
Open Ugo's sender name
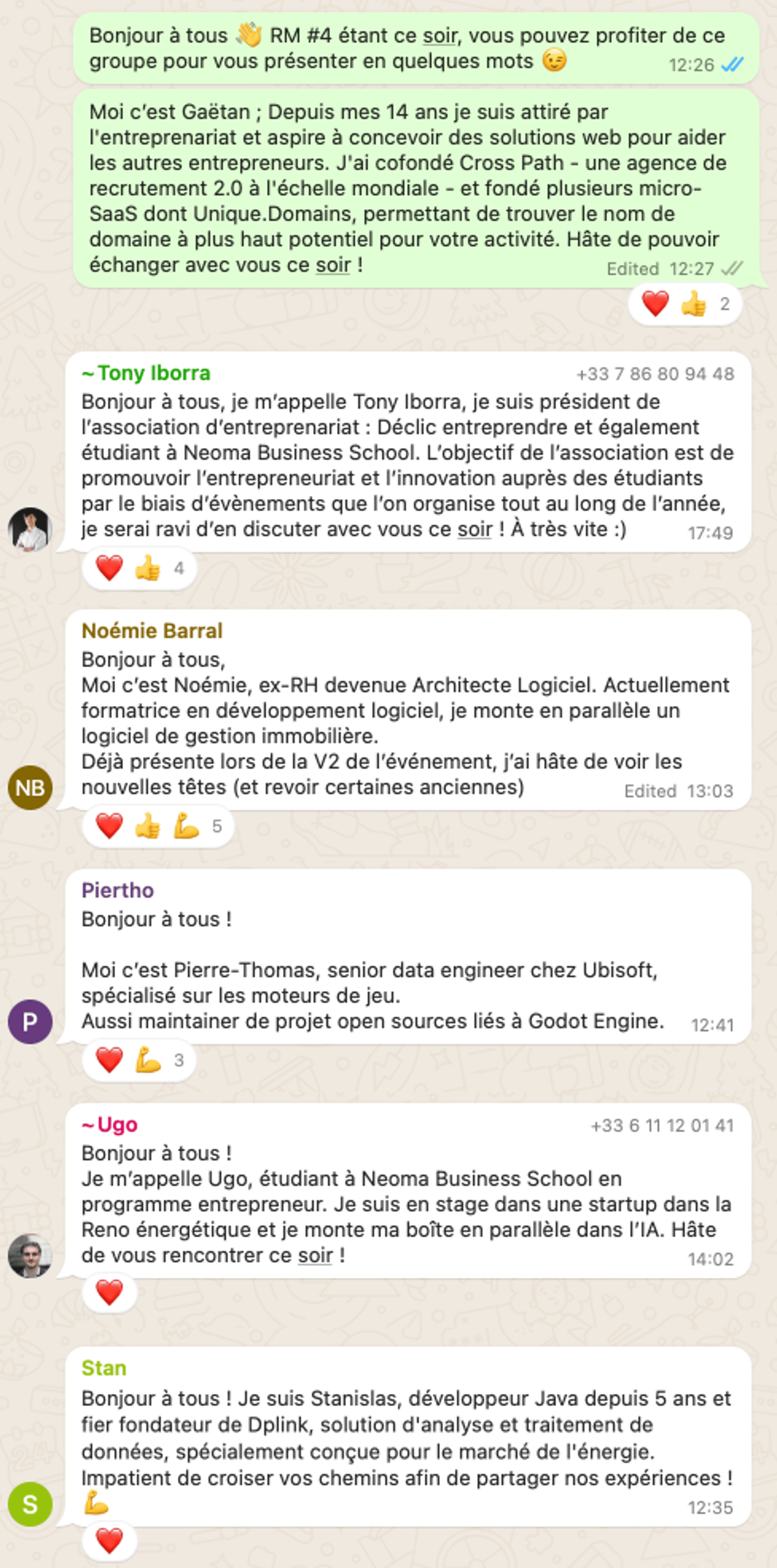110,1124
